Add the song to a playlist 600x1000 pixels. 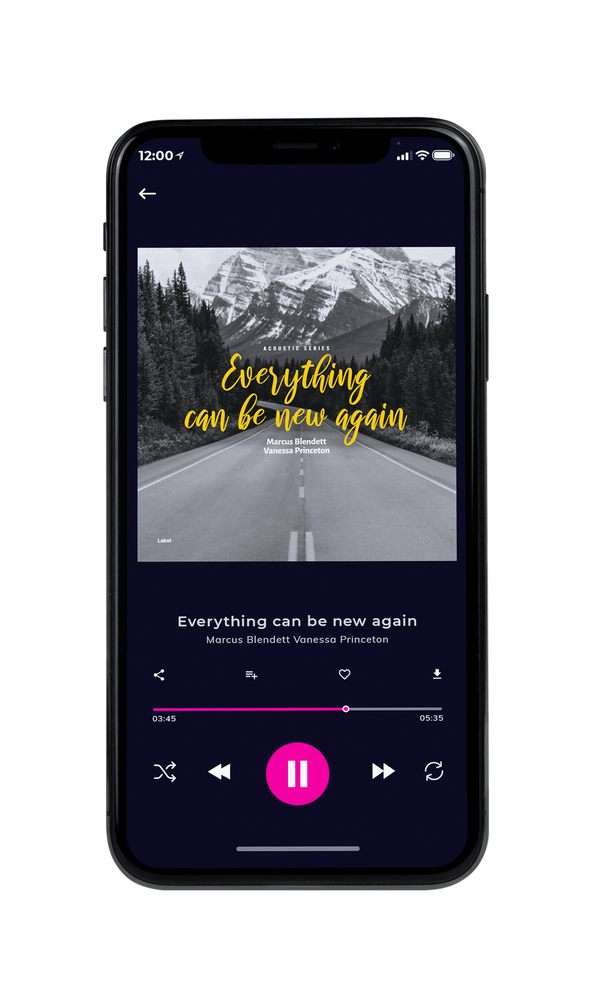coord(251,675)
